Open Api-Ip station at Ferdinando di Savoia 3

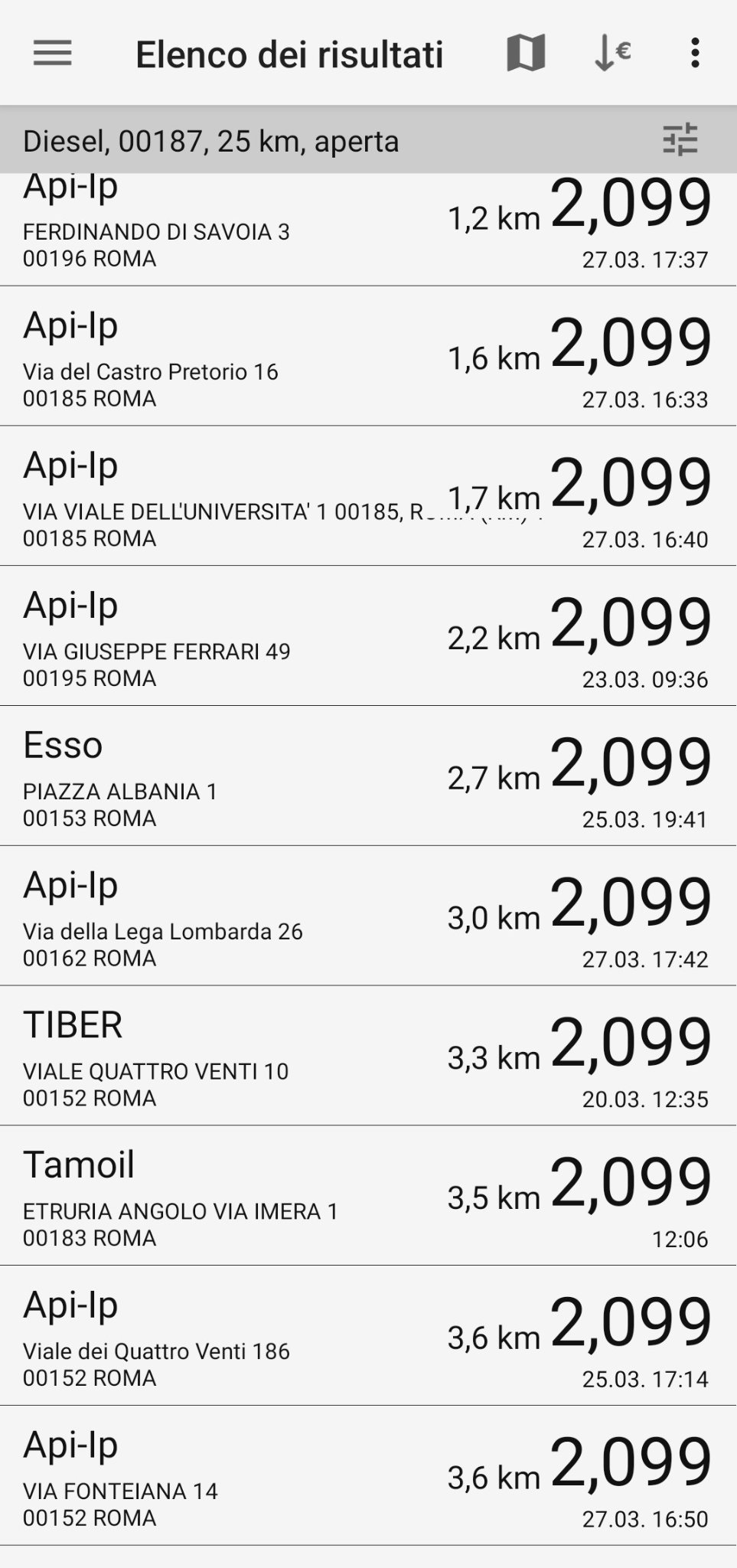click(367, 230)
